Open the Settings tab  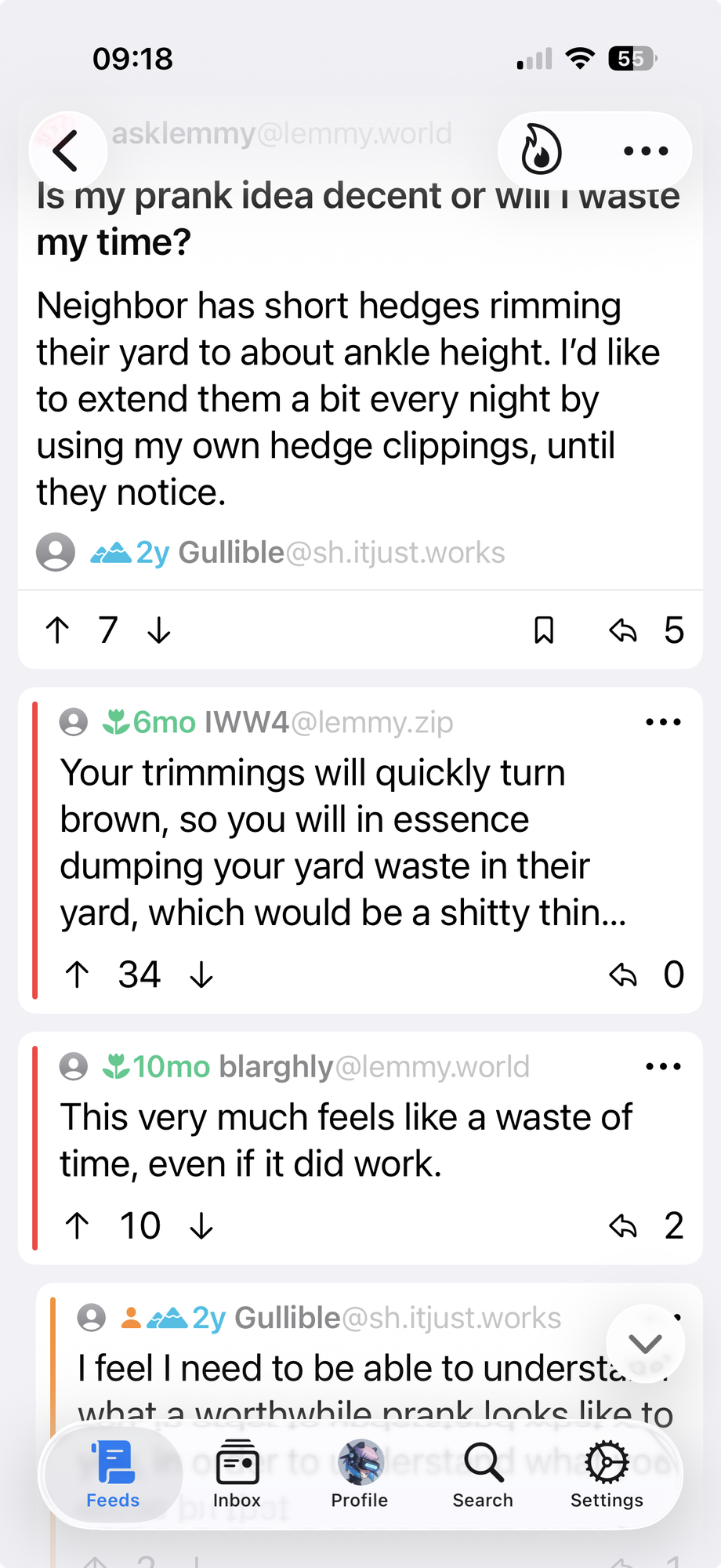pos(607,1475)
